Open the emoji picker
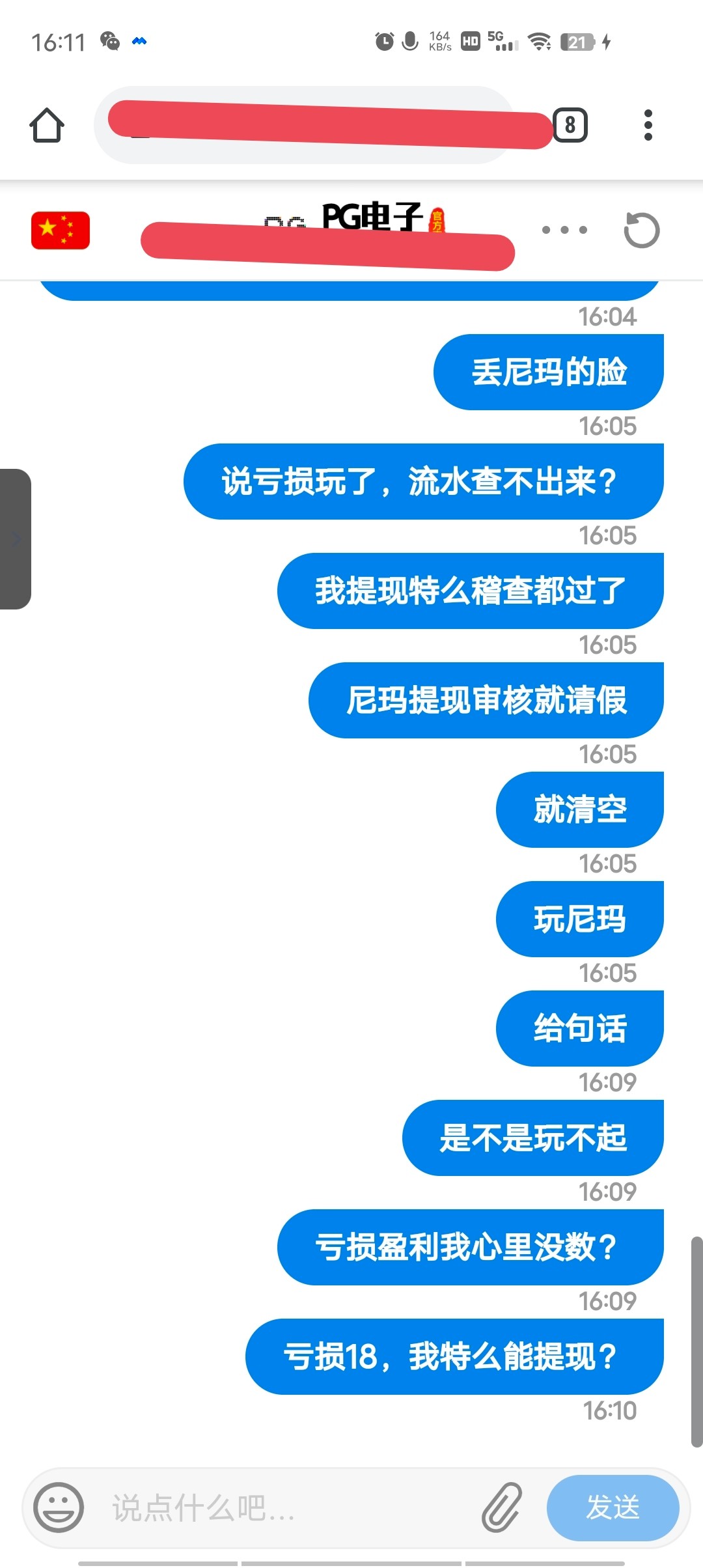The height and width of the screenshot is (1568, 703). pos(59,1507)
